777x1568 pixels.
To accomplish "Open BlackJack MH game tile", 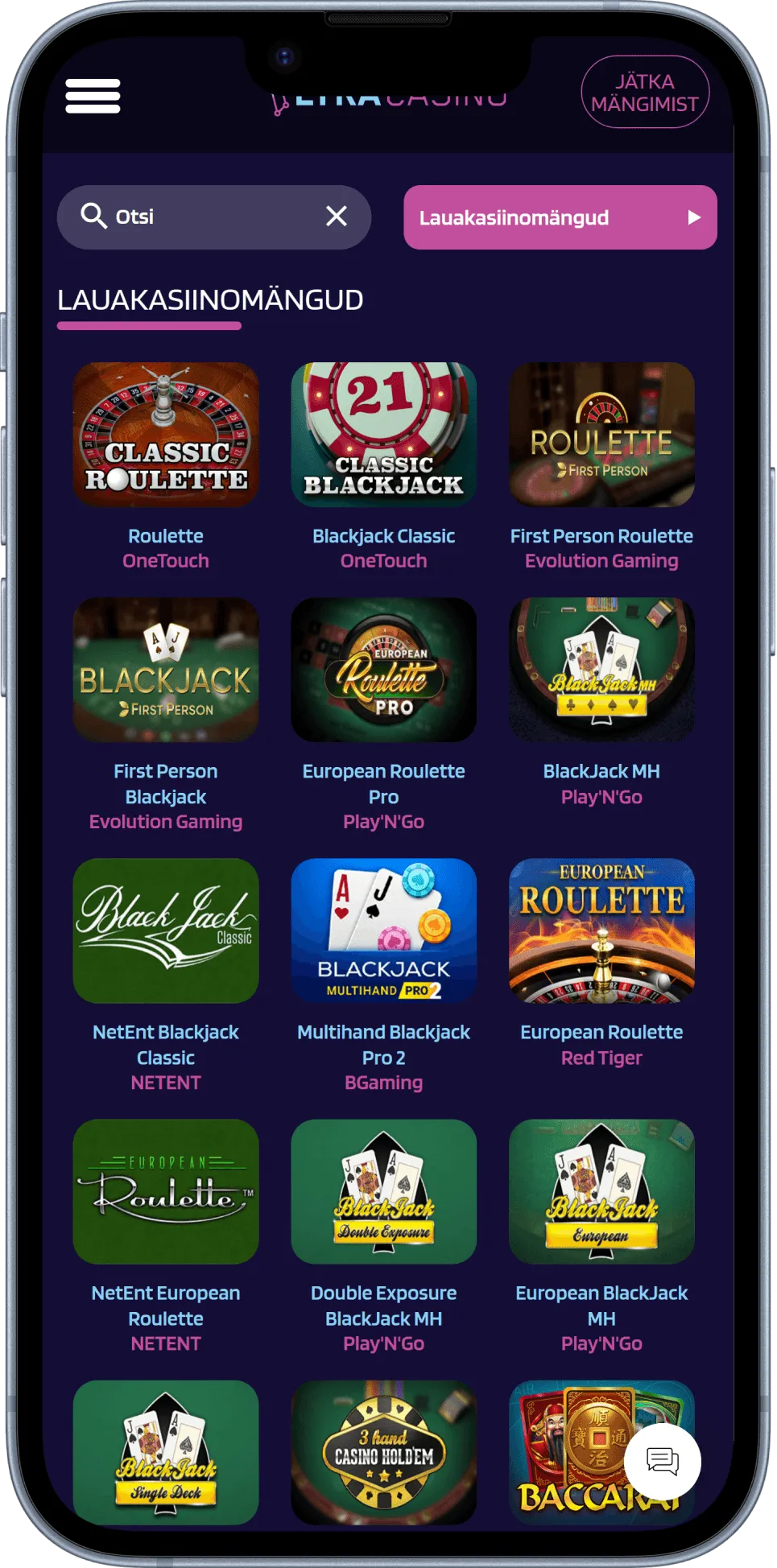I will pyautogui.click(x=601, y=670).
